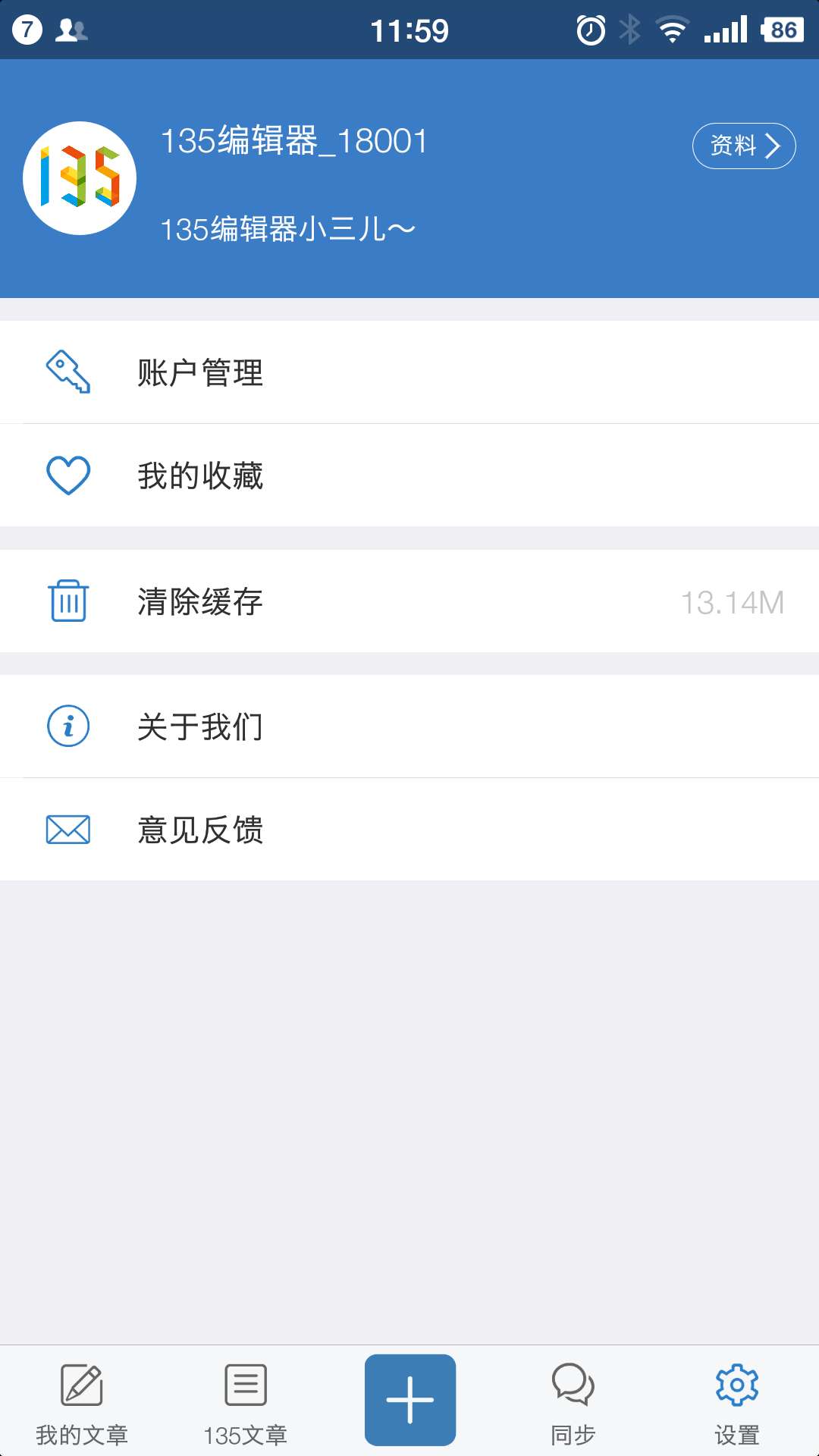Select the envelope icon for feedback
819x1456 pixels.
69,830
